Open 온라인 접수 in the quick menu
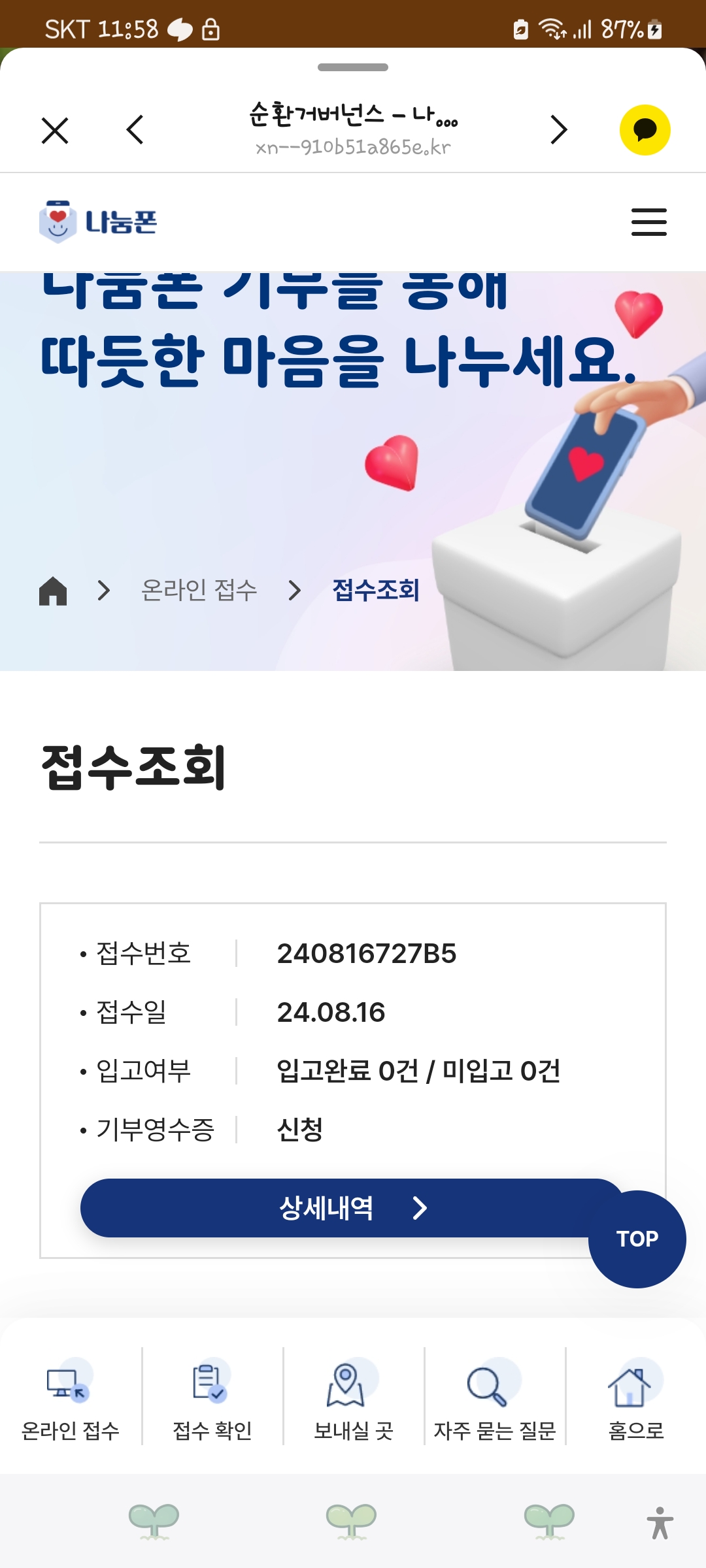This screenshot has height=1568, width=706. (71, 1399)
